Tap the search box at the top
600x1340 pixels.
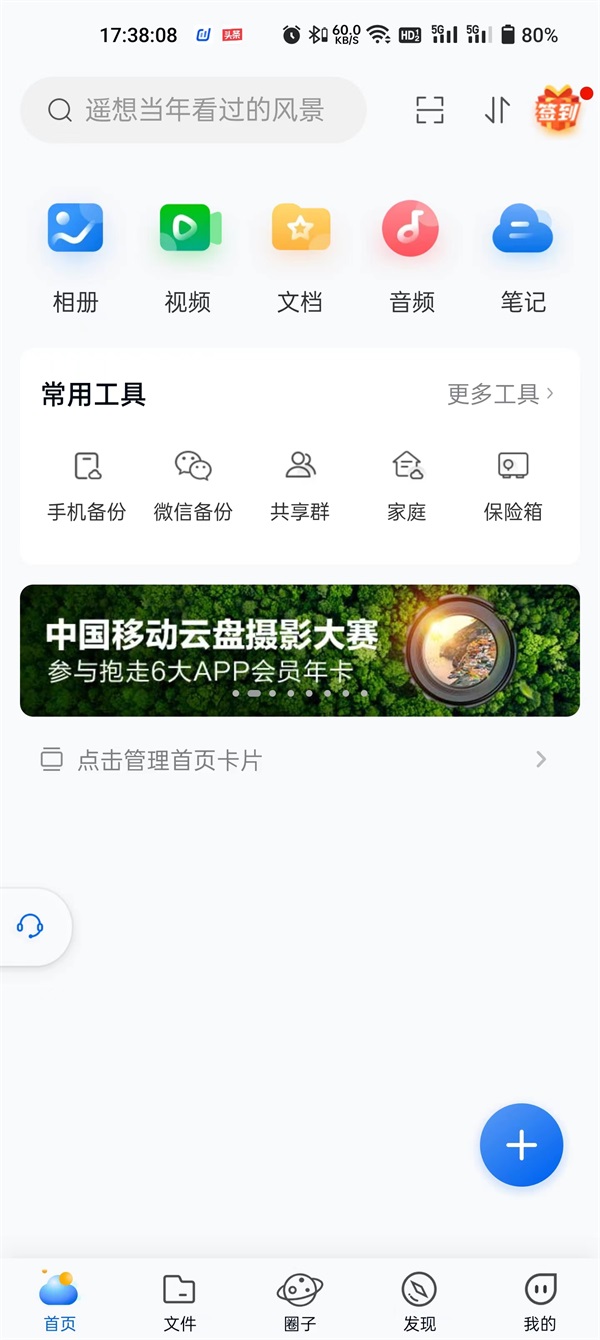click(193, 110)
